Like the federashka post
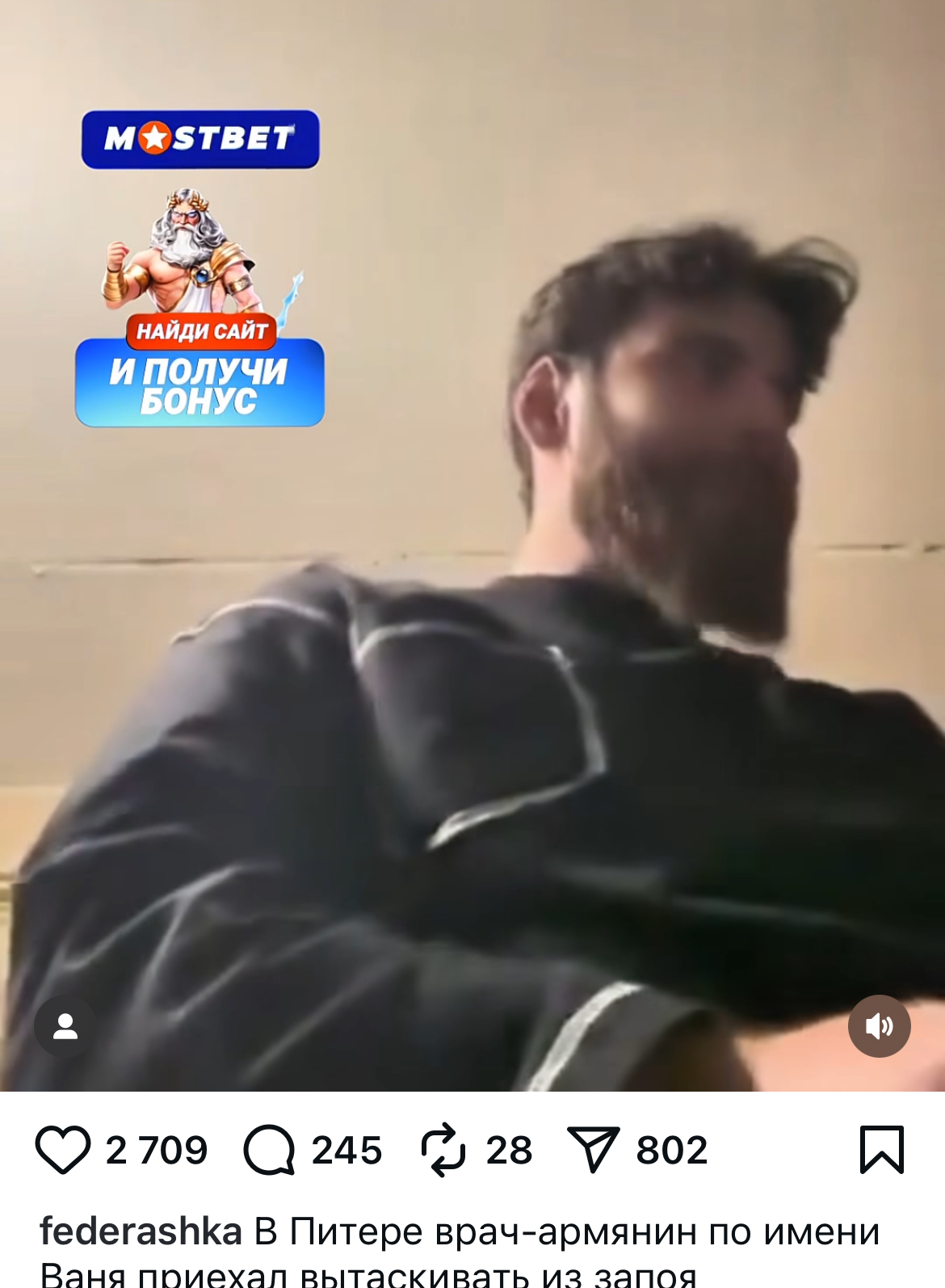Viewport: 945px width, 1288px height. (62, 1149)
